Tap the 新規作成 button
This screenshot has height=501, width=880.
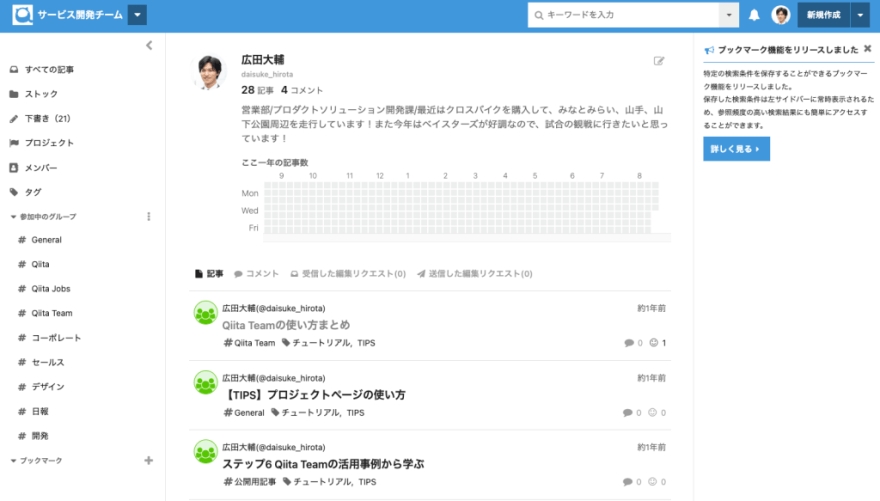pyautogui.click(x=823, y=15)
